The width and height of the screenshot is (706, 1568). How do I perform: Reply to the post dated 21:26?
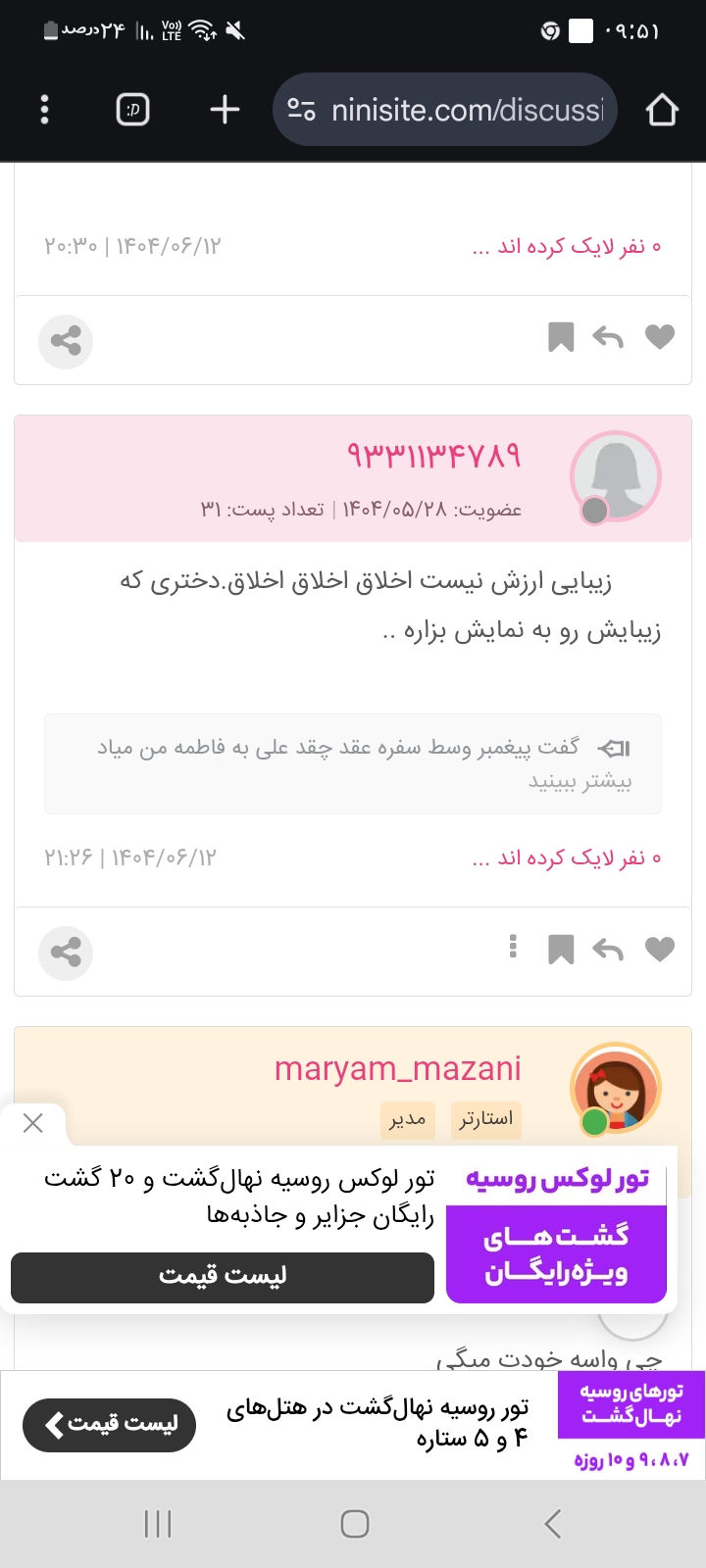pyautogui.click(x=608, y=949)
